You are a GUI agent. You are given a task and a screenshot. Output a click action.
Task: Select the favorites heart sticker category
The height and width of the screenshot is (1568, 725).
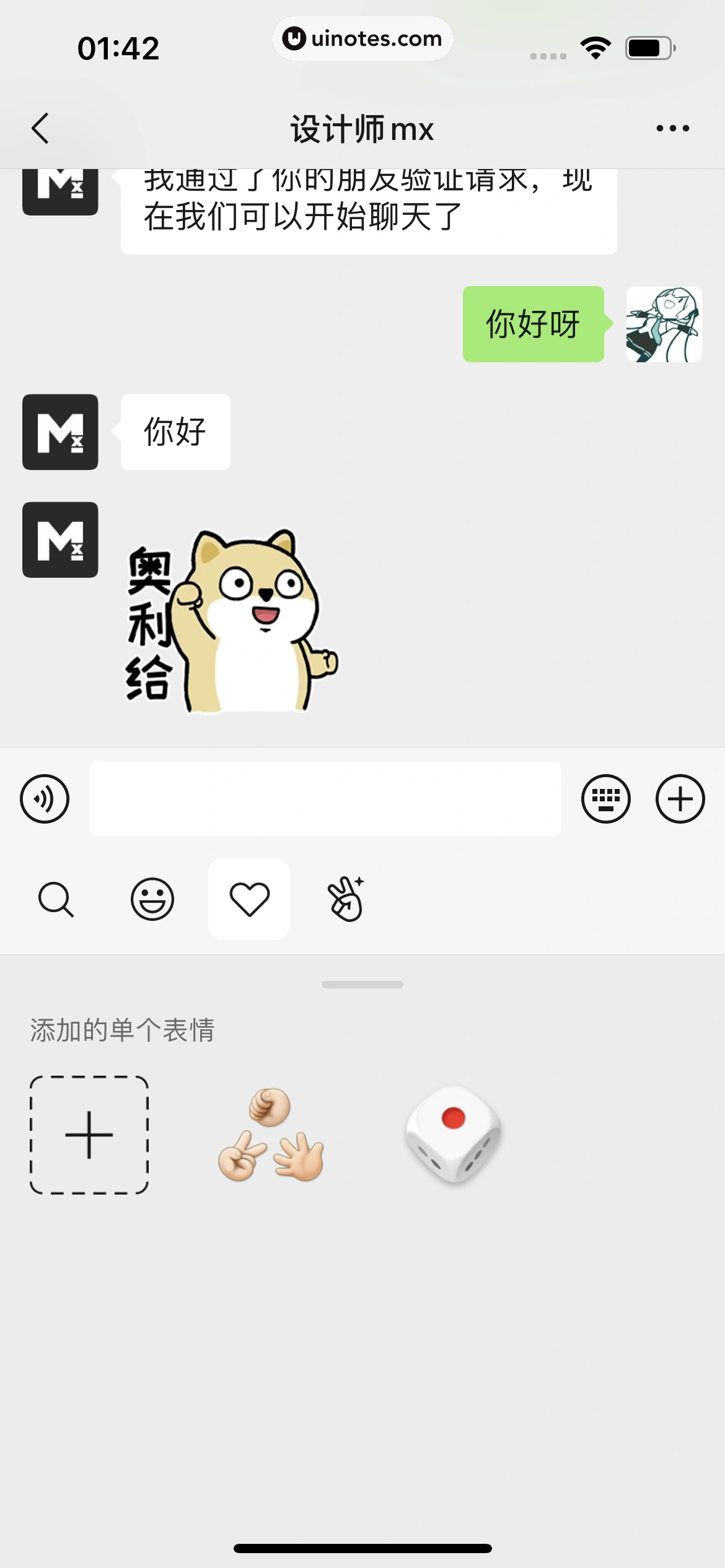[x=249, y=899]
